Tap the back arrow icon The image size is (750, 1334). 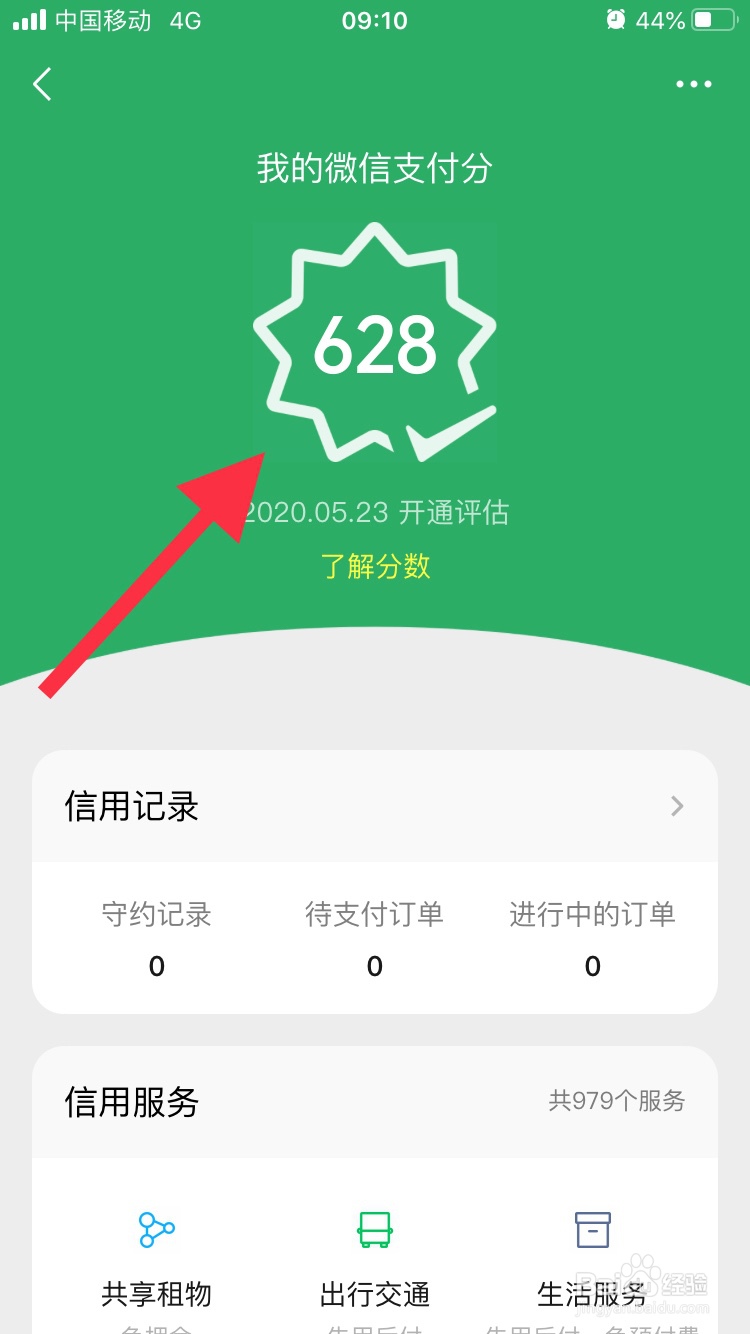[42, 84]
